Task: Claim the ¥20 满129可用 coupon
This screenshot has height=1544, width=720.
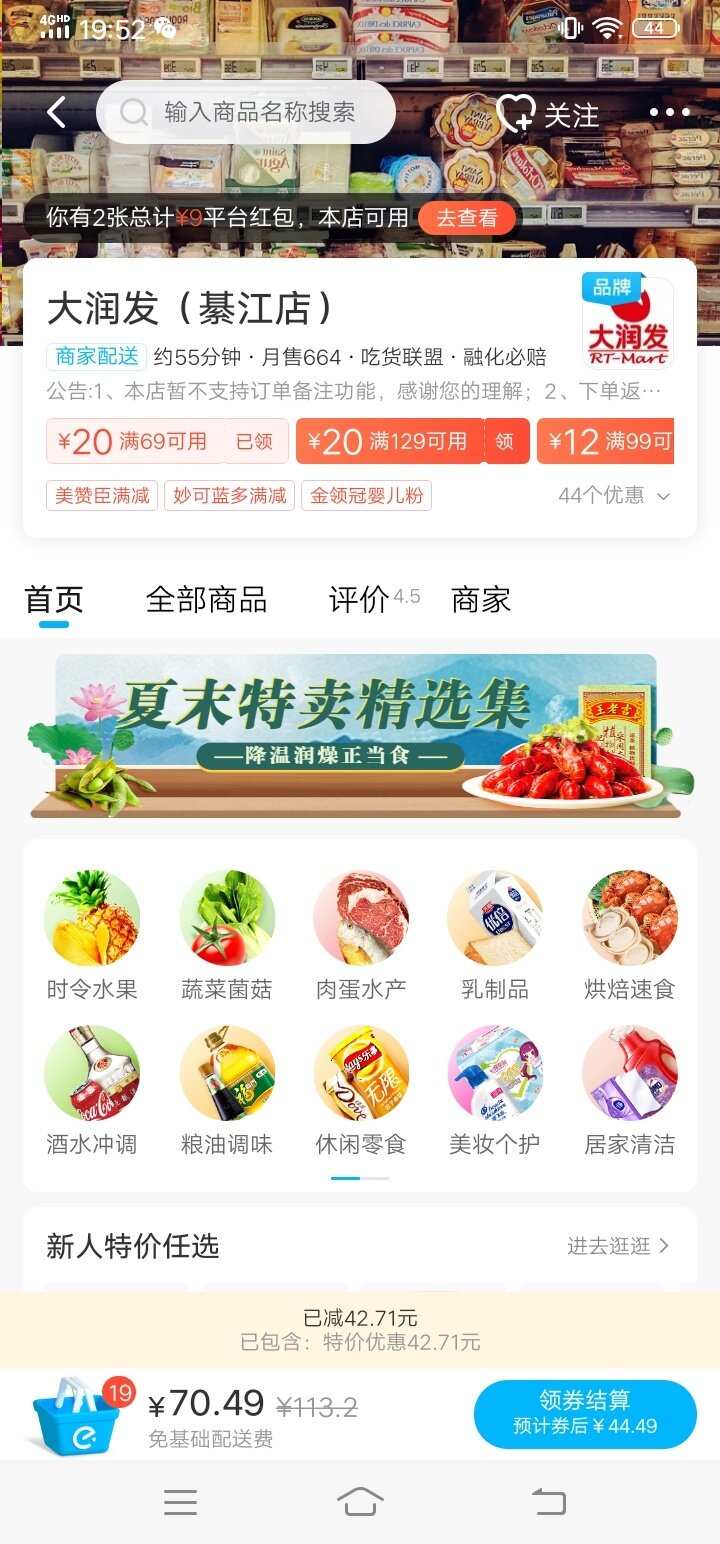Action: (x=505, y=441)
